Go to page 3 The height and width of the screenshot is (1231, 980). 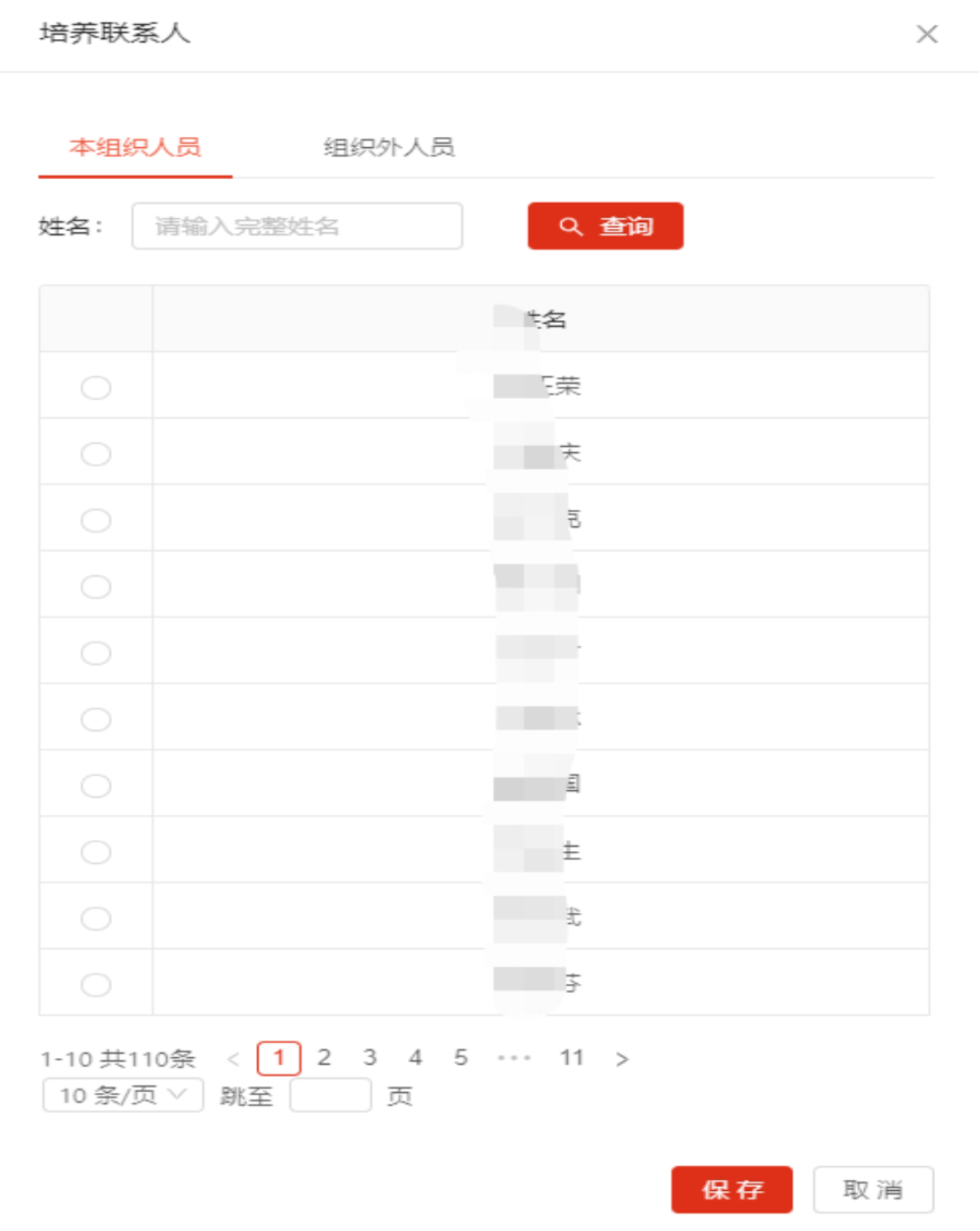point(370,1057)
